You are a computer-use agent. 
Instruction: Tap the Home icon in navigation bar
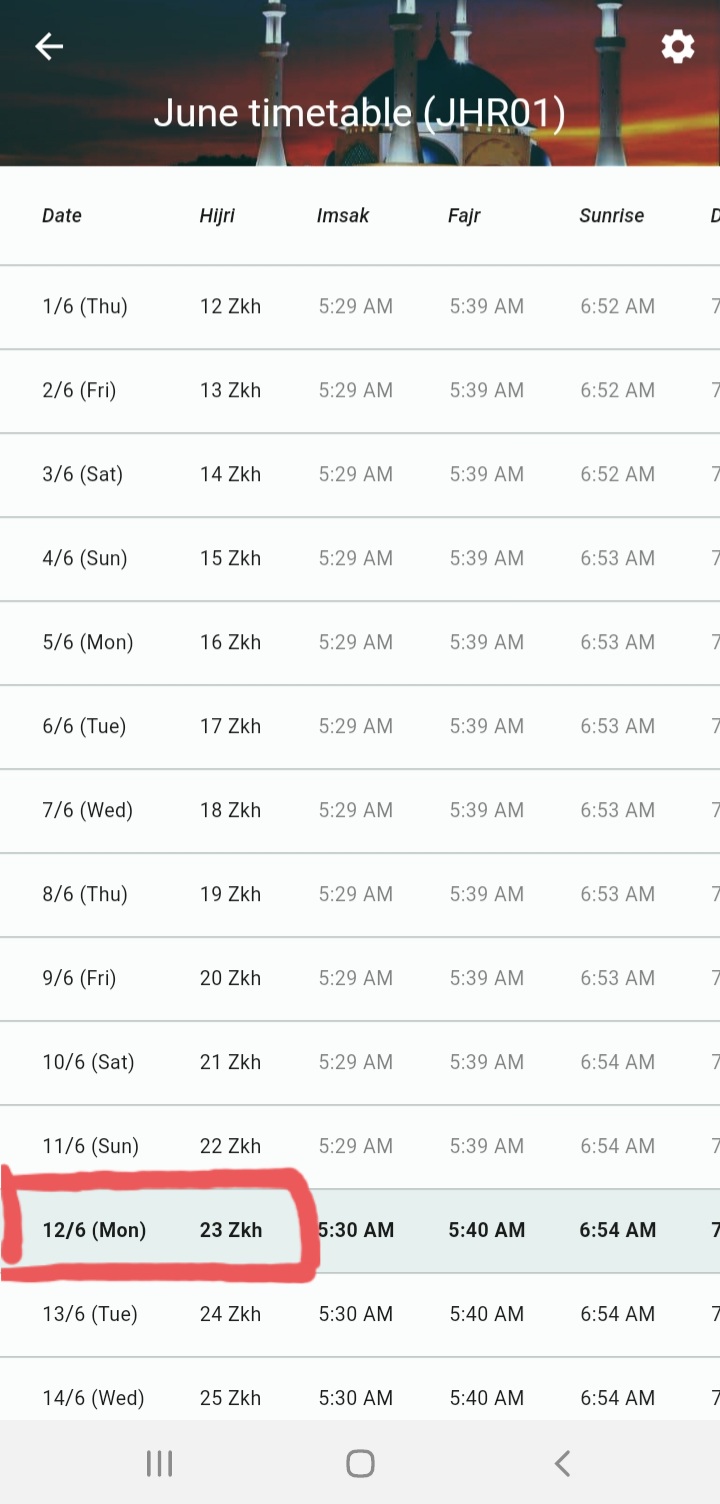[359, 1462]
